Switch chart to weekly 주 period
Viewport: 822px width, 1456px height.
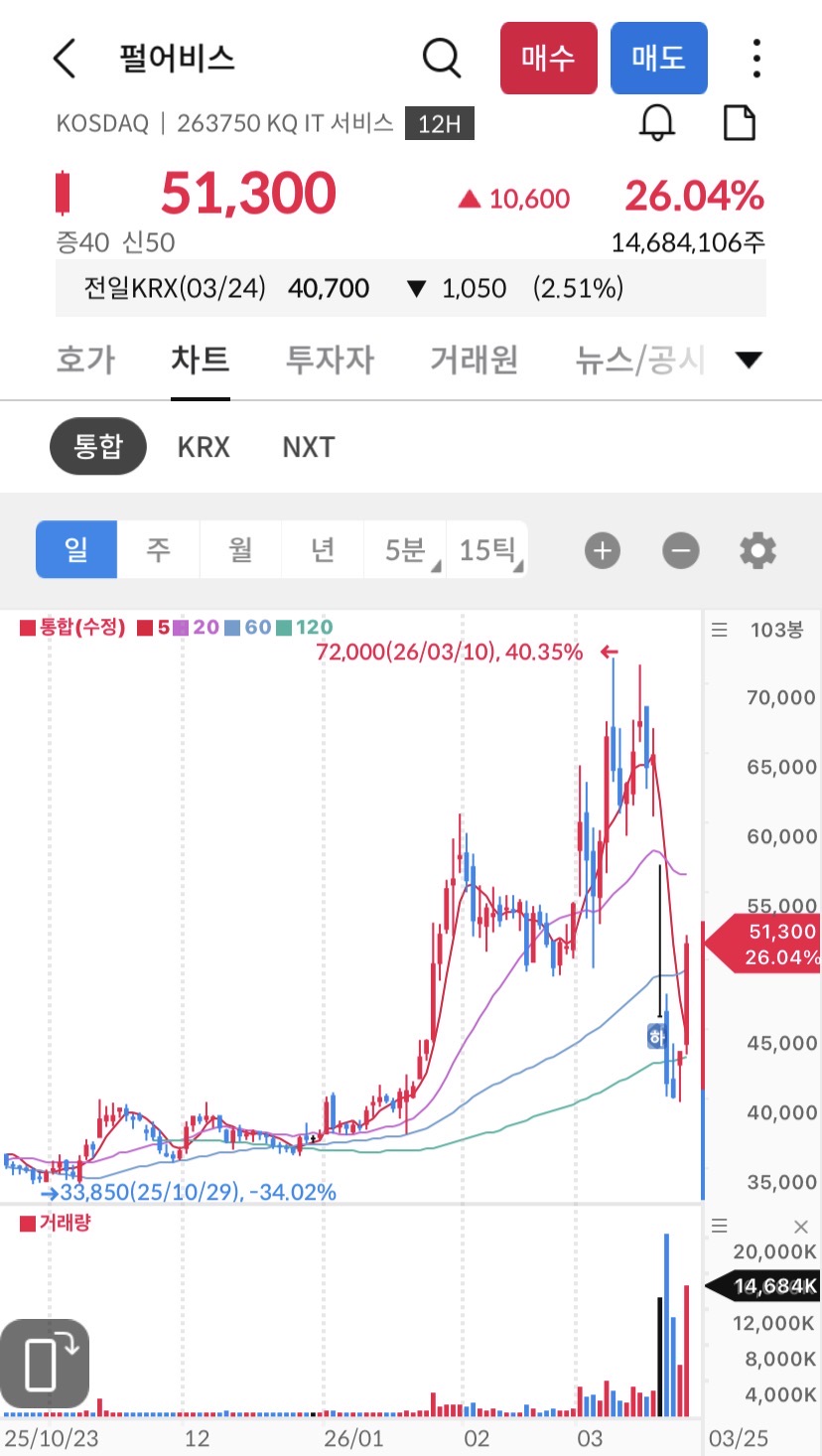[x=159, y=549]
